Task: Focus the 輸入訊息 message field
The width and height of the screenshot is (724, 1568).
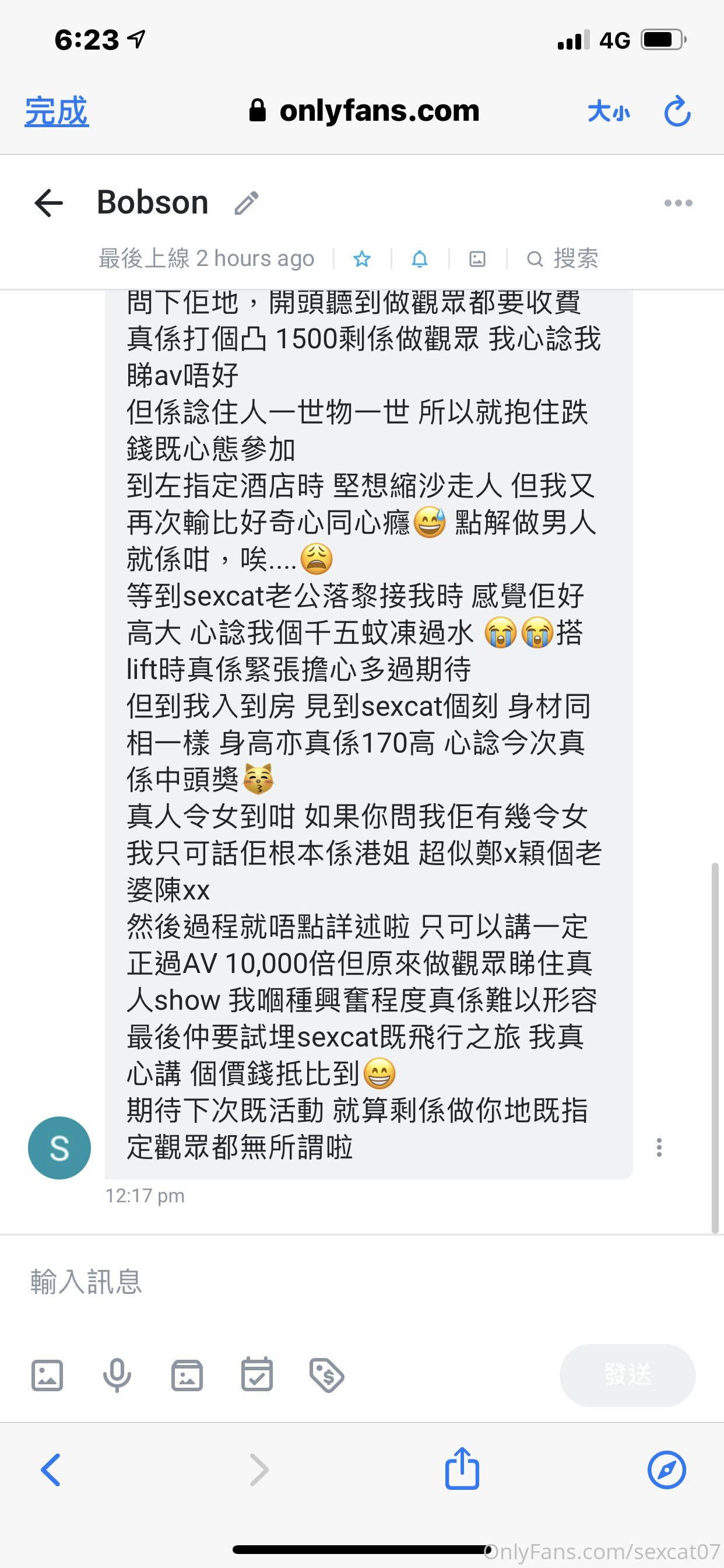Action: click(x=304, y=1282)
